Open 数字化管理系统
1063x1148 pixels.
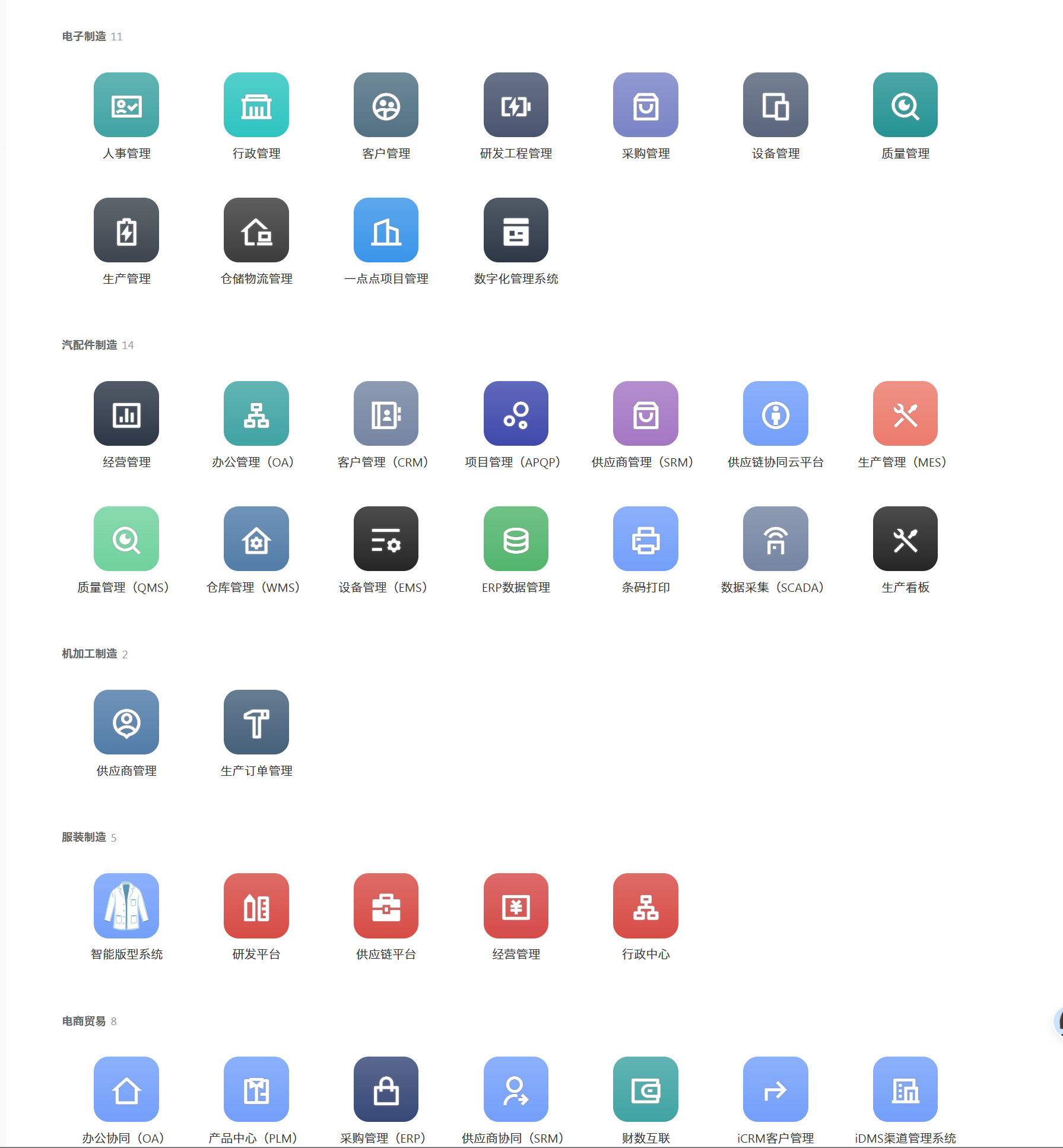516,230
